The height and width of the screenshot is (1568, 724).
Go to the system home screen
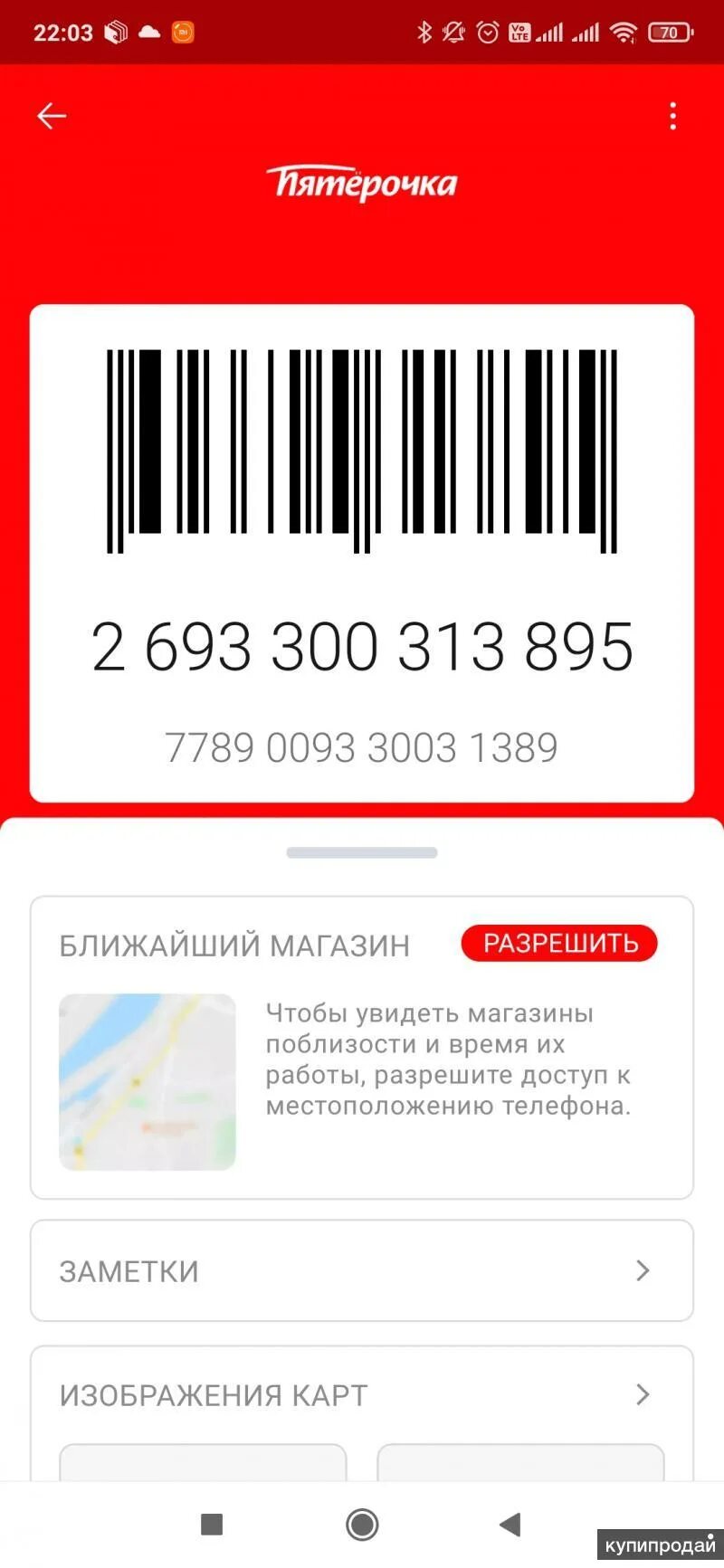click(x=362, y=1525)
